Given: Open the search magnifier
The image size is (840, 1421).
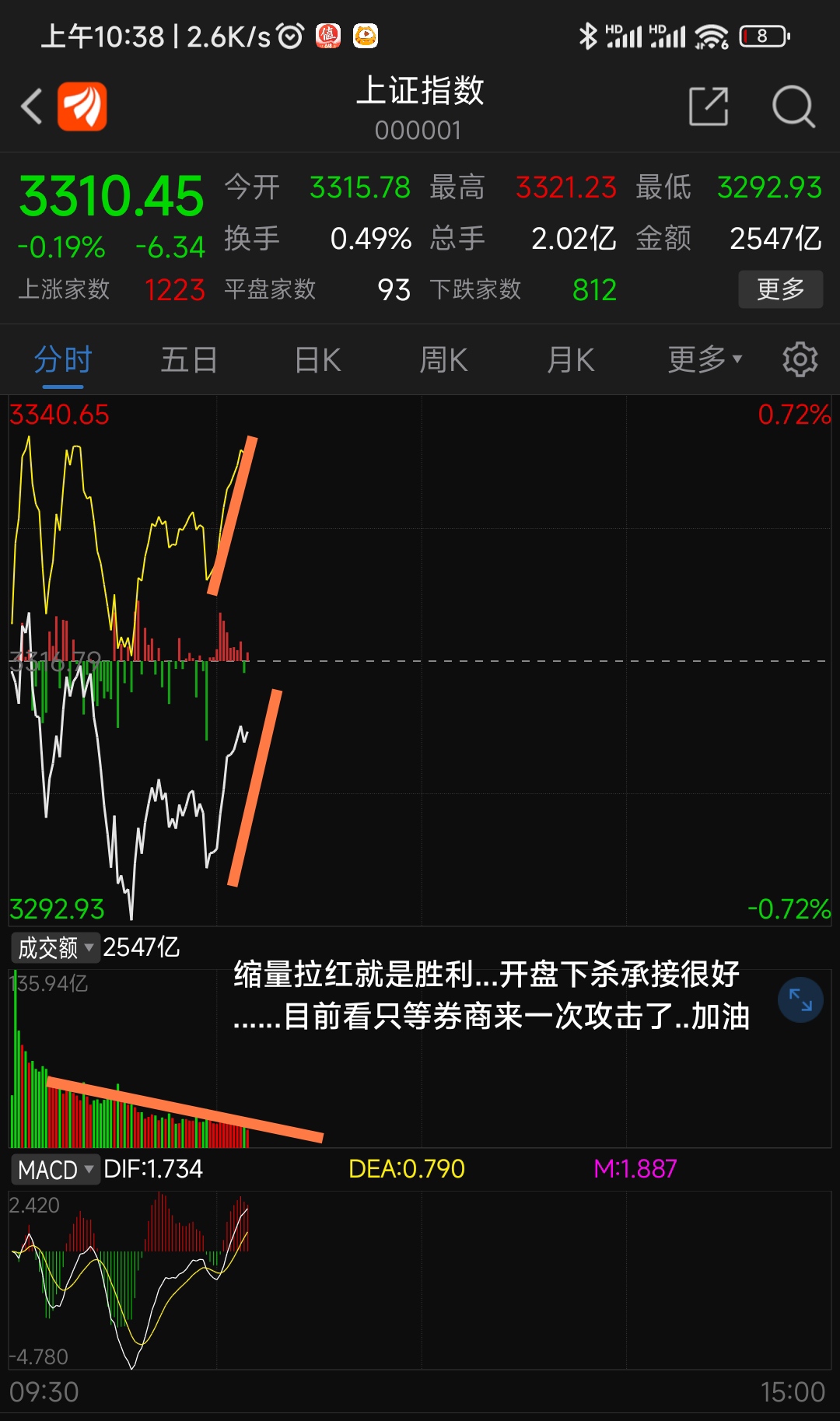Looking at the screenshot, I should 793,107.
